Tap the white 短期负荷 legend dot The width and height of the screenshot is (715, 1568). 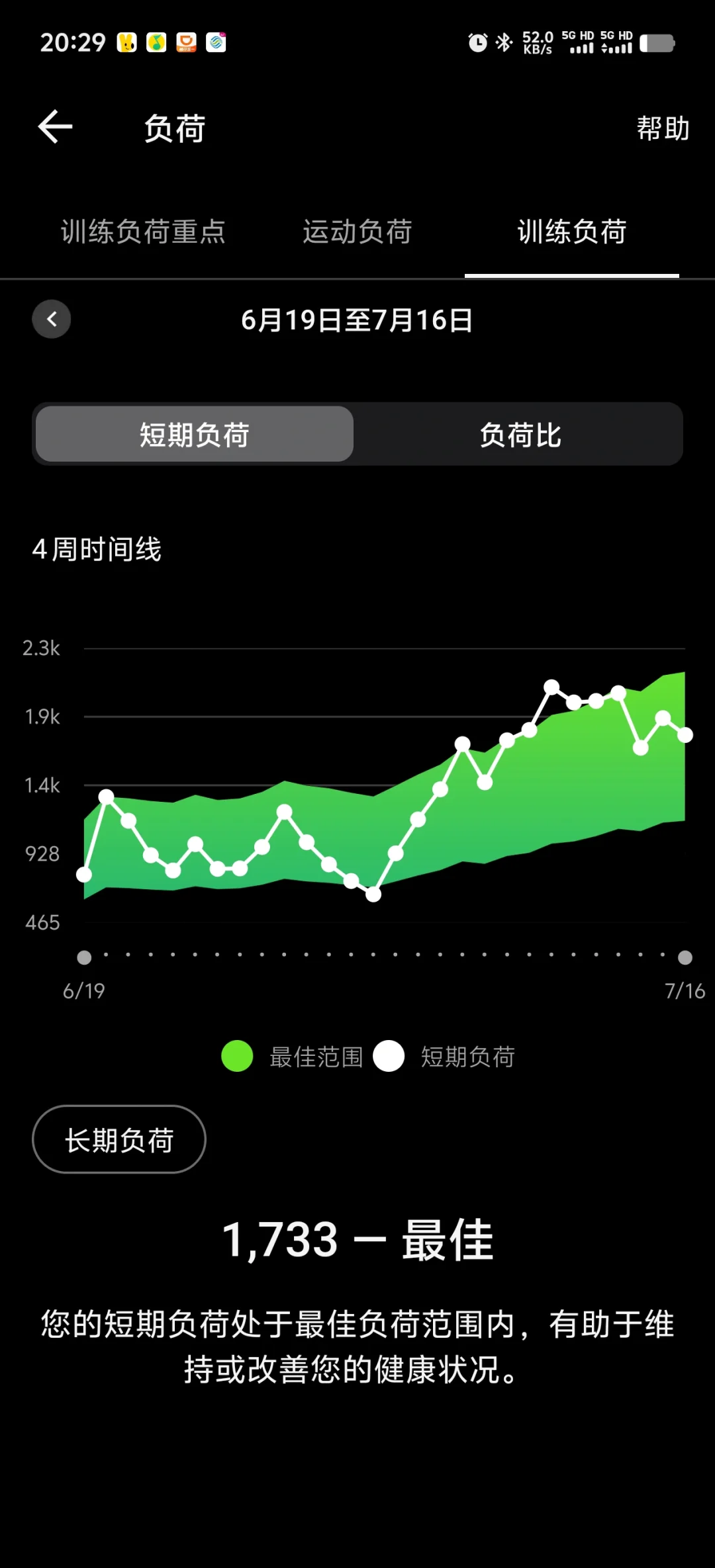click(389, 1056)
